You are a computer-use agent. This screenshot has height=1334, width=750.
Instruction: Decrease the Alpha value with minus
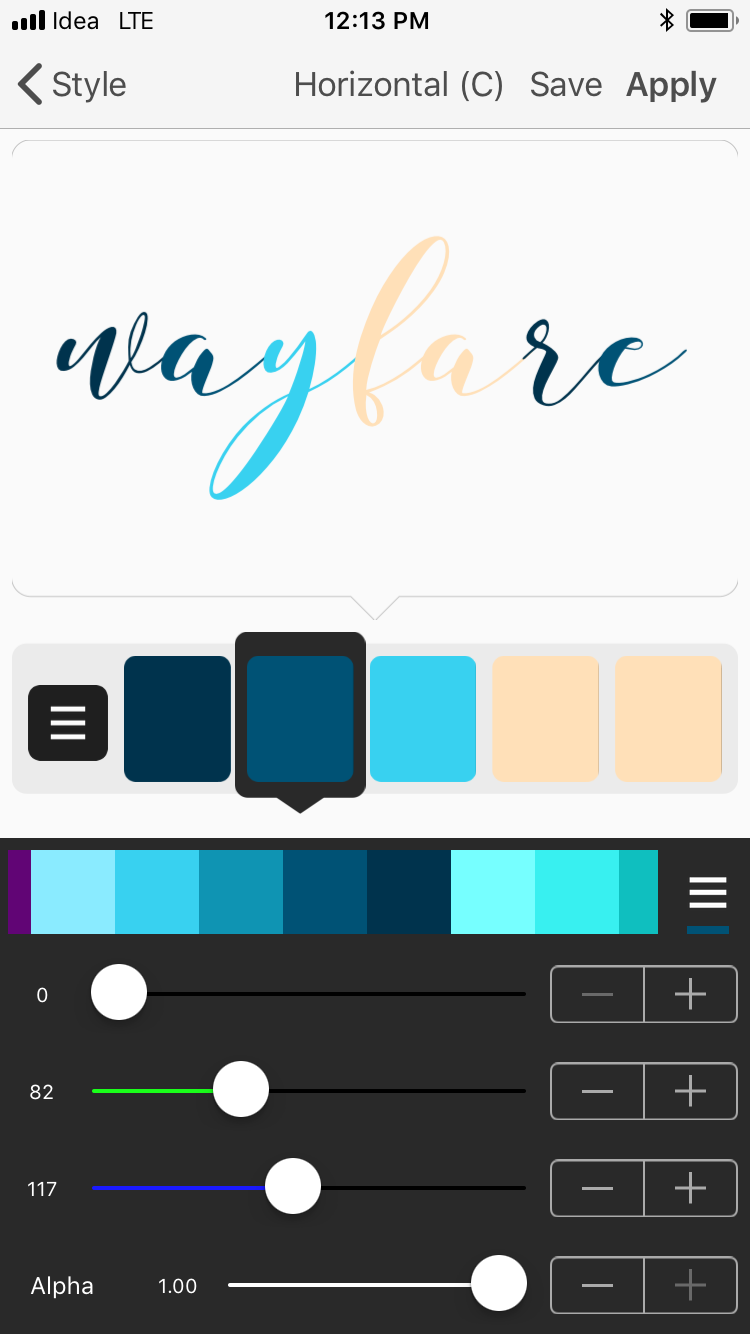click(x=597, y=1285)
